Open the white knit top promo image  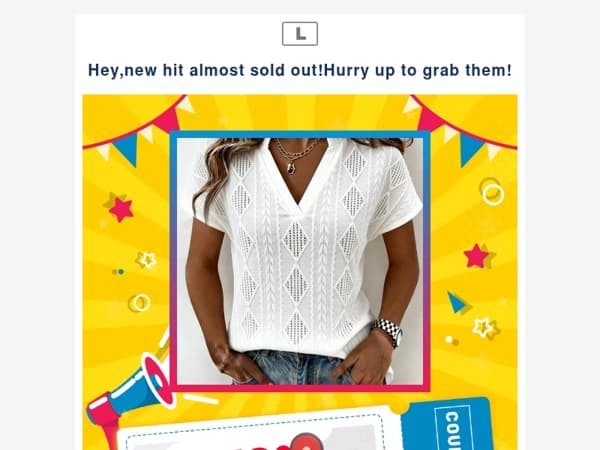[300, 260]
